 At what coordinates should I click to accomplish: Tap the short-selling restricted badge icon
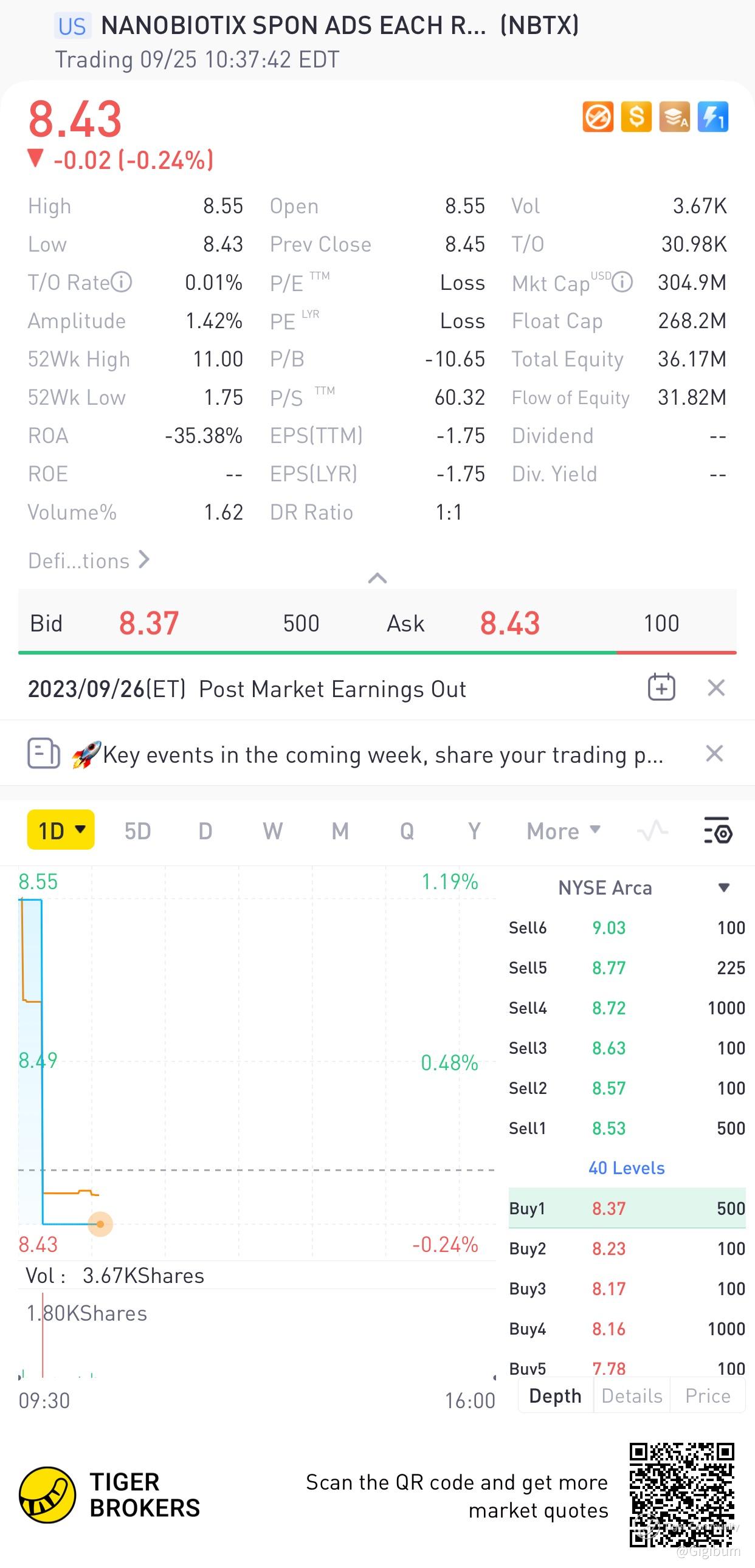coord(598,117)
